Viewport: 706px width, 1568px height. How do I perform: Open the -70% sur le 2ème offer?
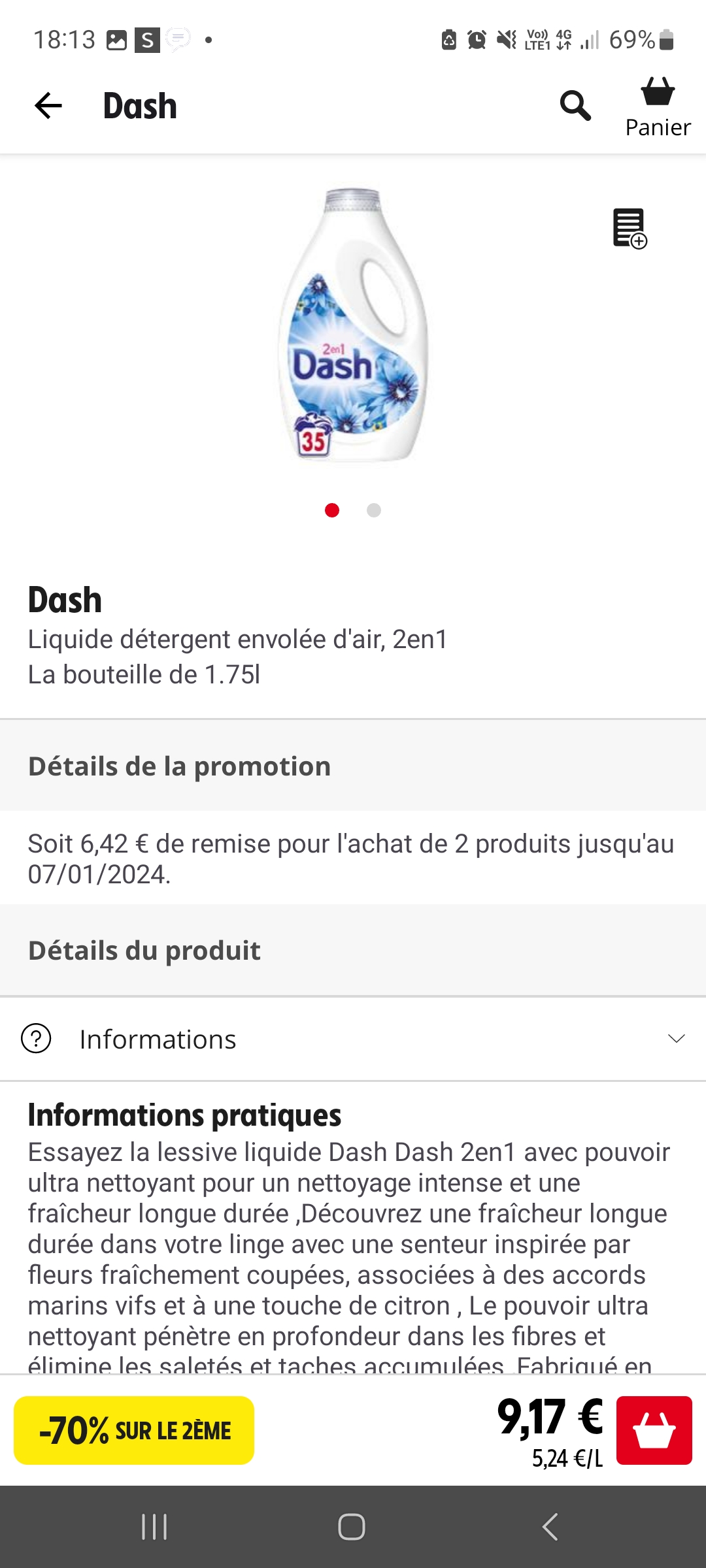(x=134, y=1430)
